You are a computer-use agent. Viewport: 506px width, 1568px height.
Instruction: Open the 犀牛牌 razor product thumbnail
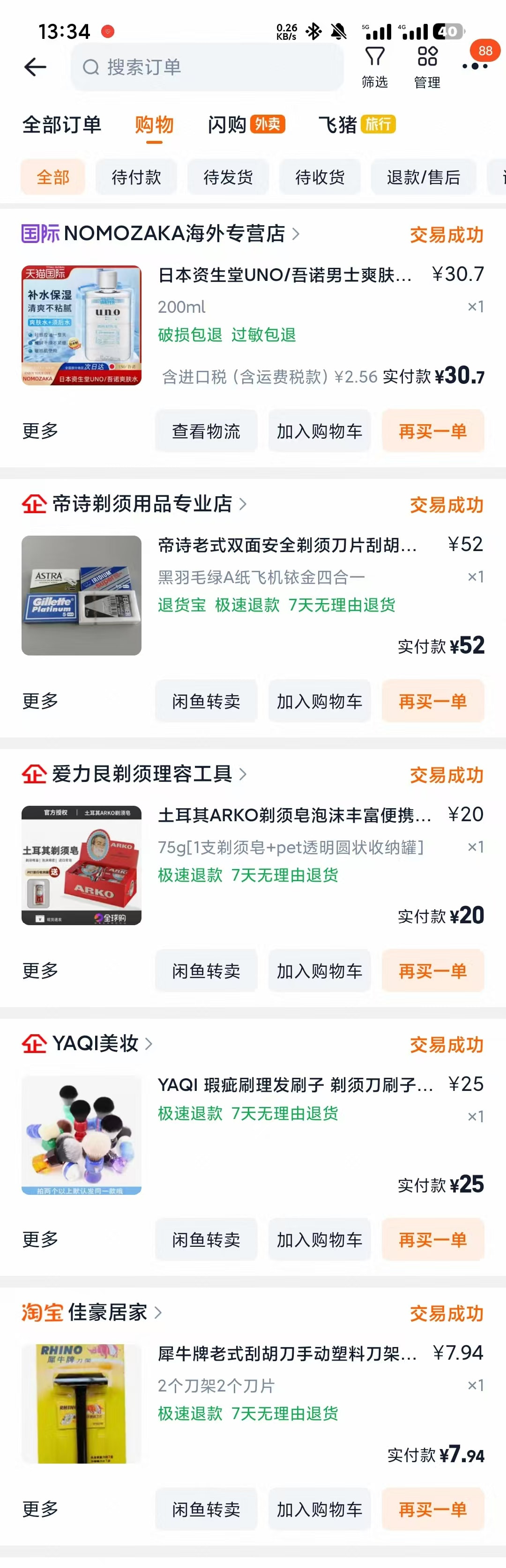coord(82,1404)
